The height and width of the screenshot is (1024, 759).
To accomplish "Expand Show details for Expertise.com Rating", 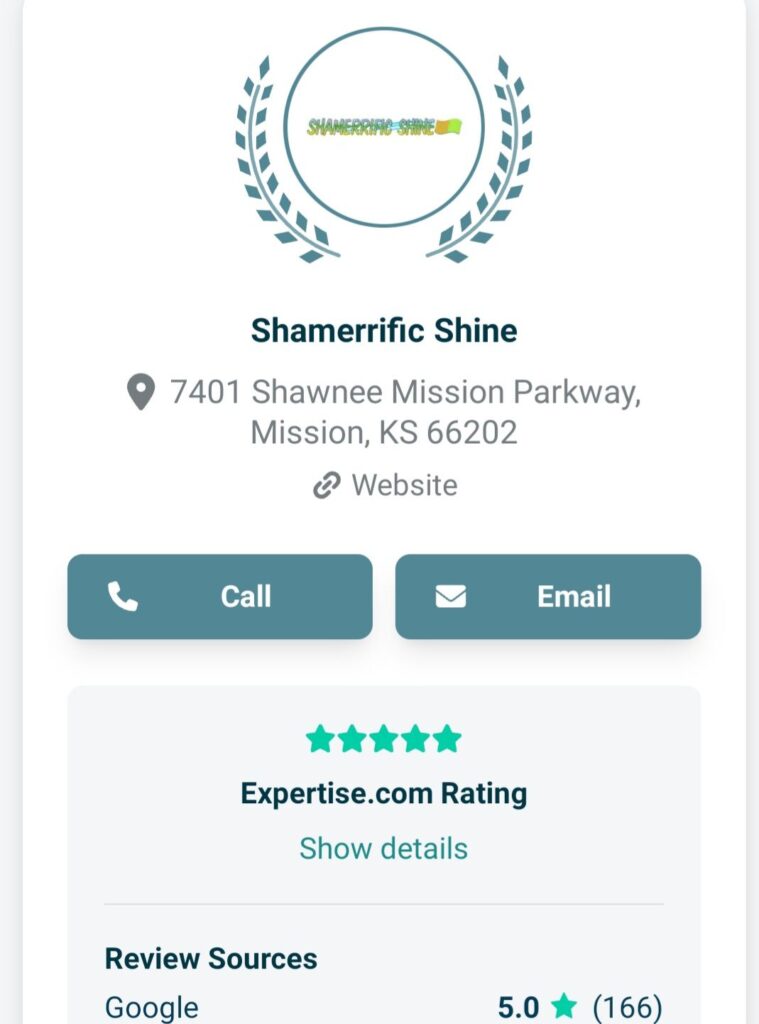I will (383, 849).
